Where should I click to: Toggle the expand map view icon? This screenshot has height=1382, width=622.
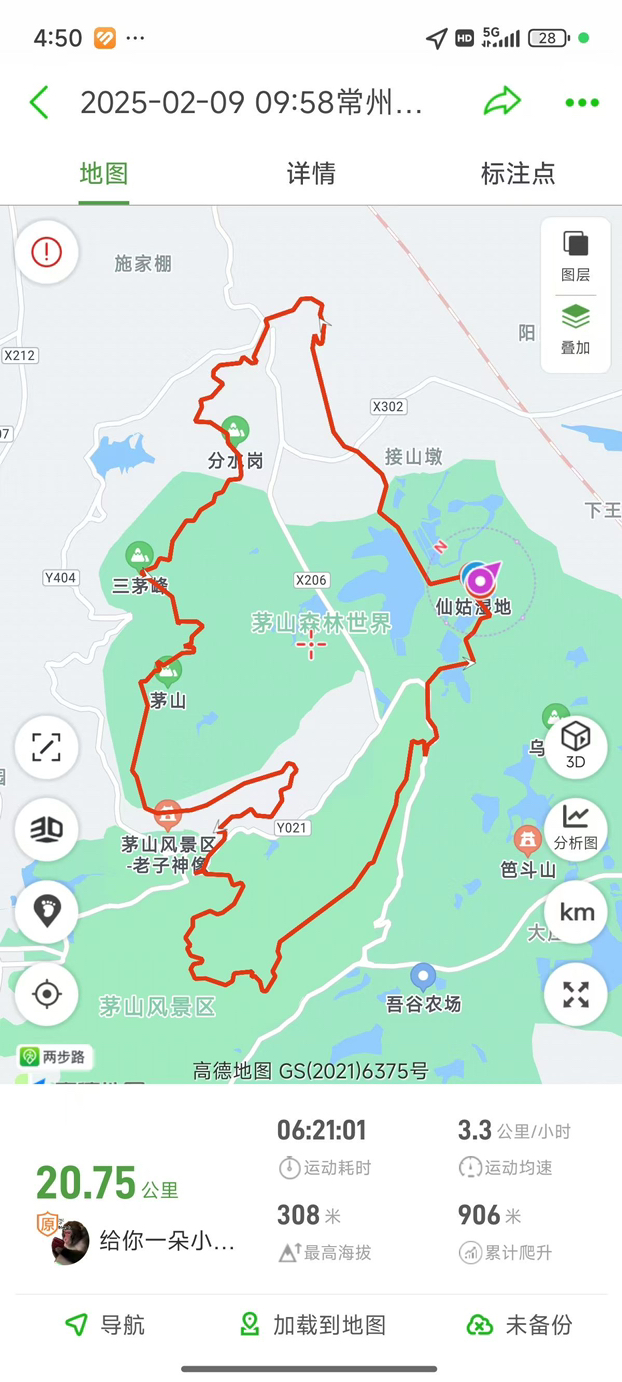click(47, 747)
